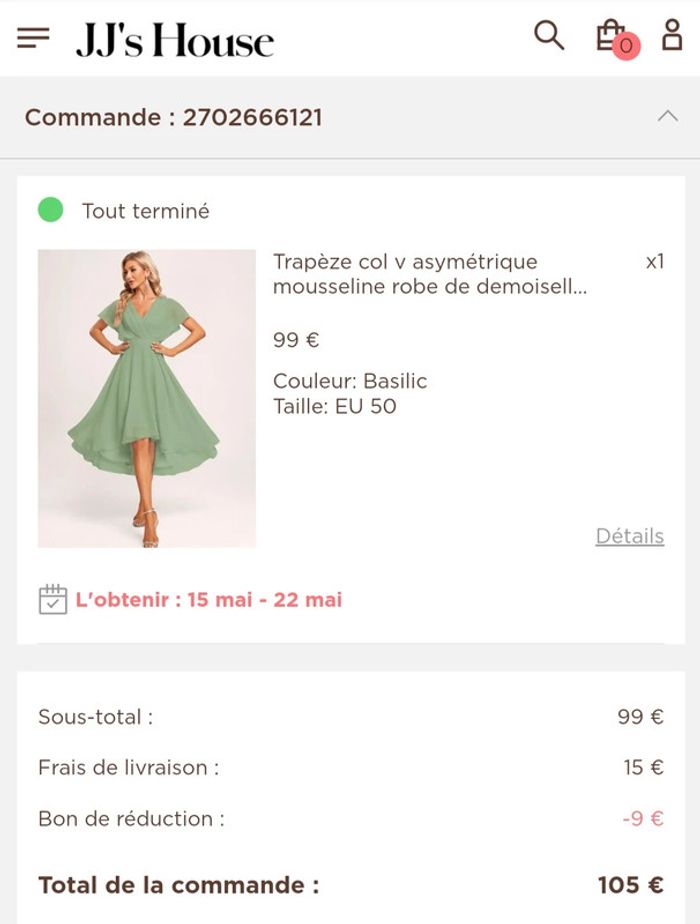Open the account profile icon
Screen dimensions: 700x924
pyautogui.click(x=672, y=35)
